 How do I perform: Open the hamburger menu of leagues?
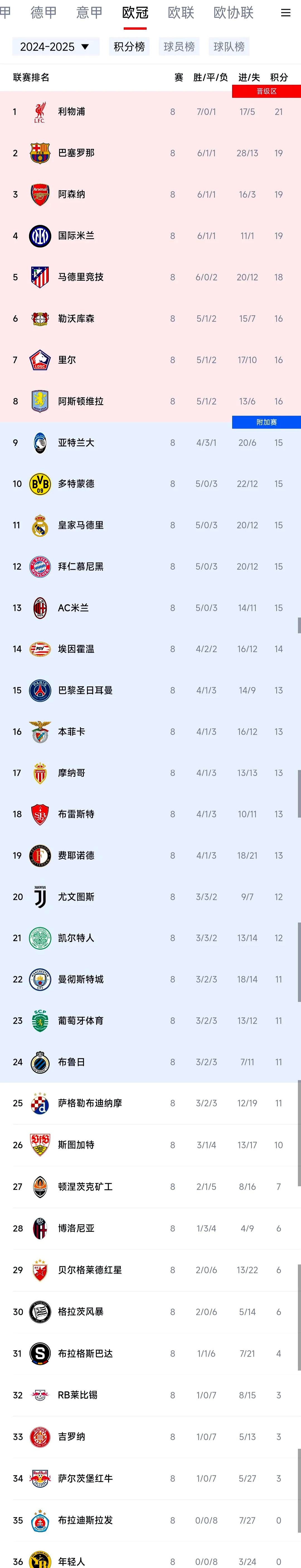point(285,13)
